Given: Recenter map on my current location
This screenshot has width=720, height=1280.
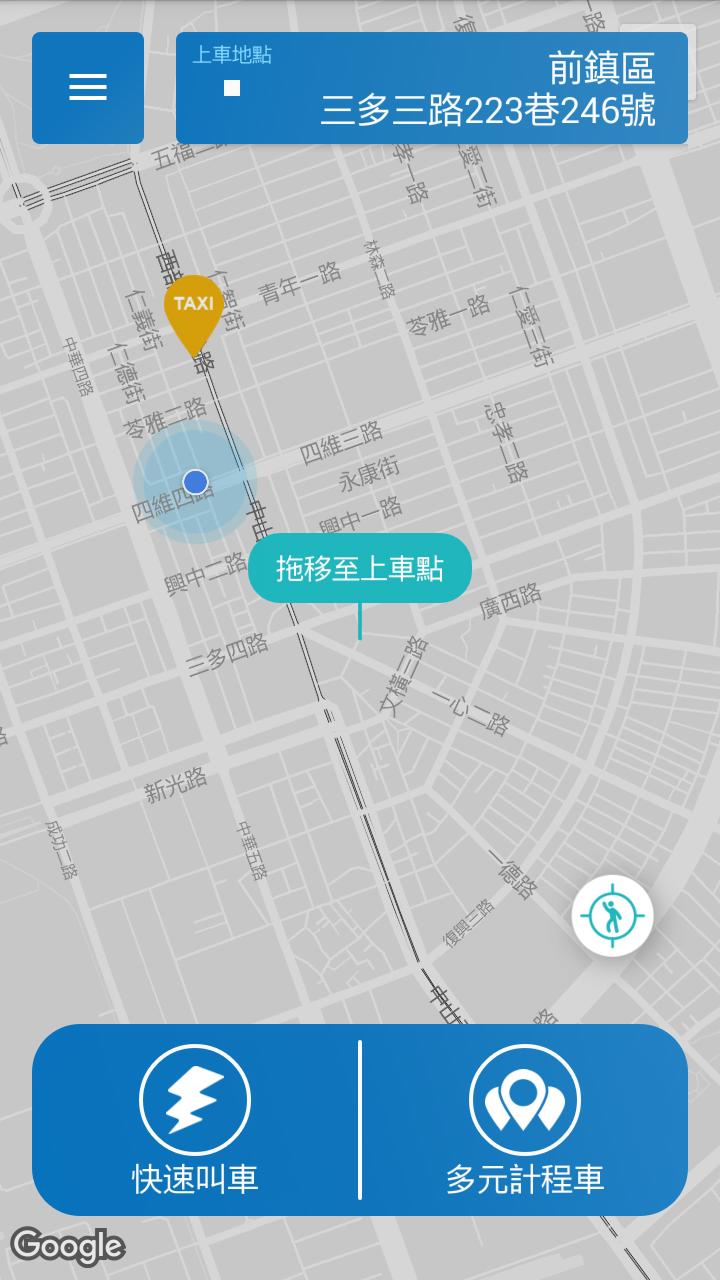Looking at the screenshot, I should click(x=612, y=916).
